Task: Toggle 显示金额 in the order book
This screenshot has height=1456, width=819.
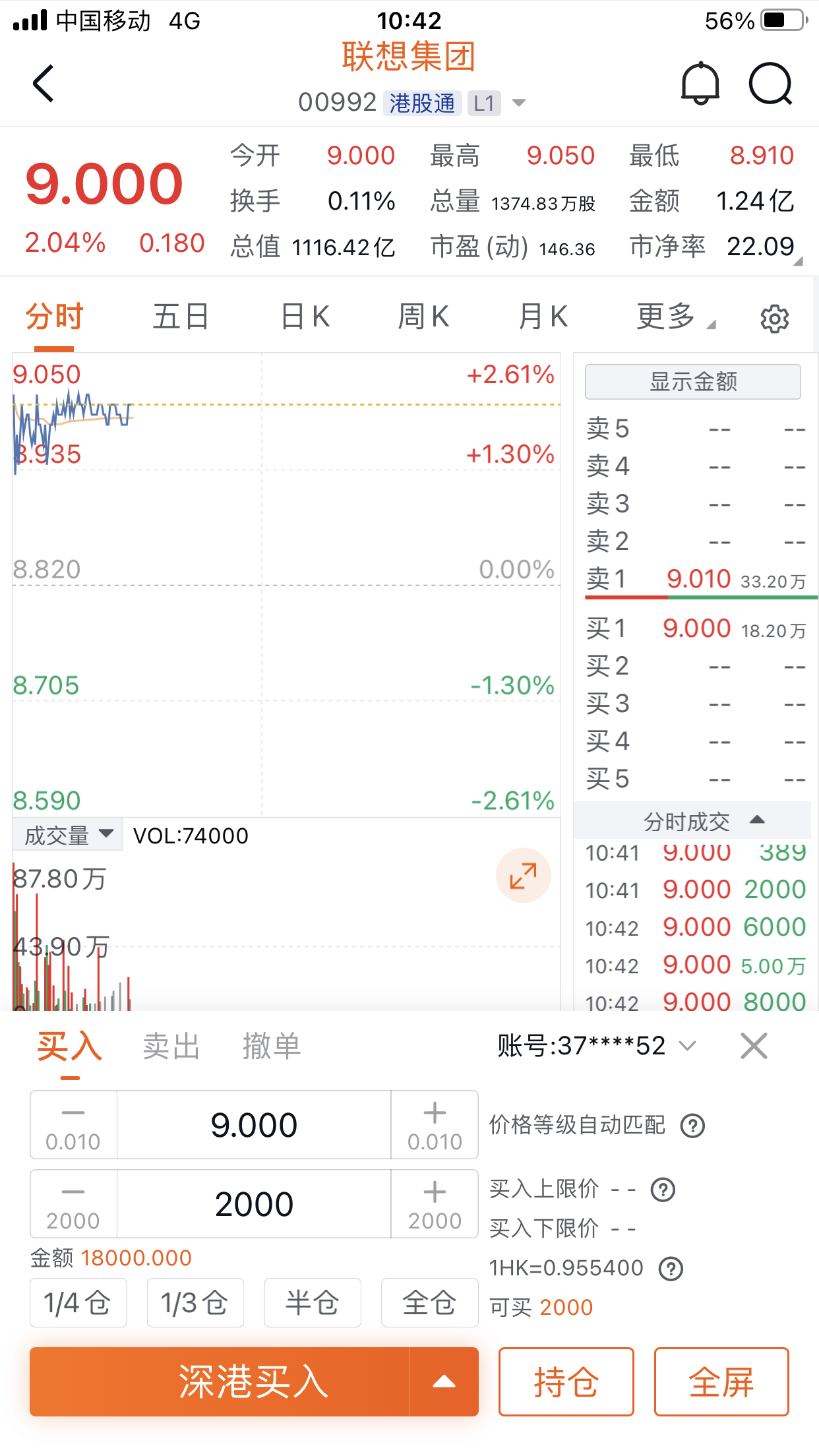Action: tap(692, 381)
